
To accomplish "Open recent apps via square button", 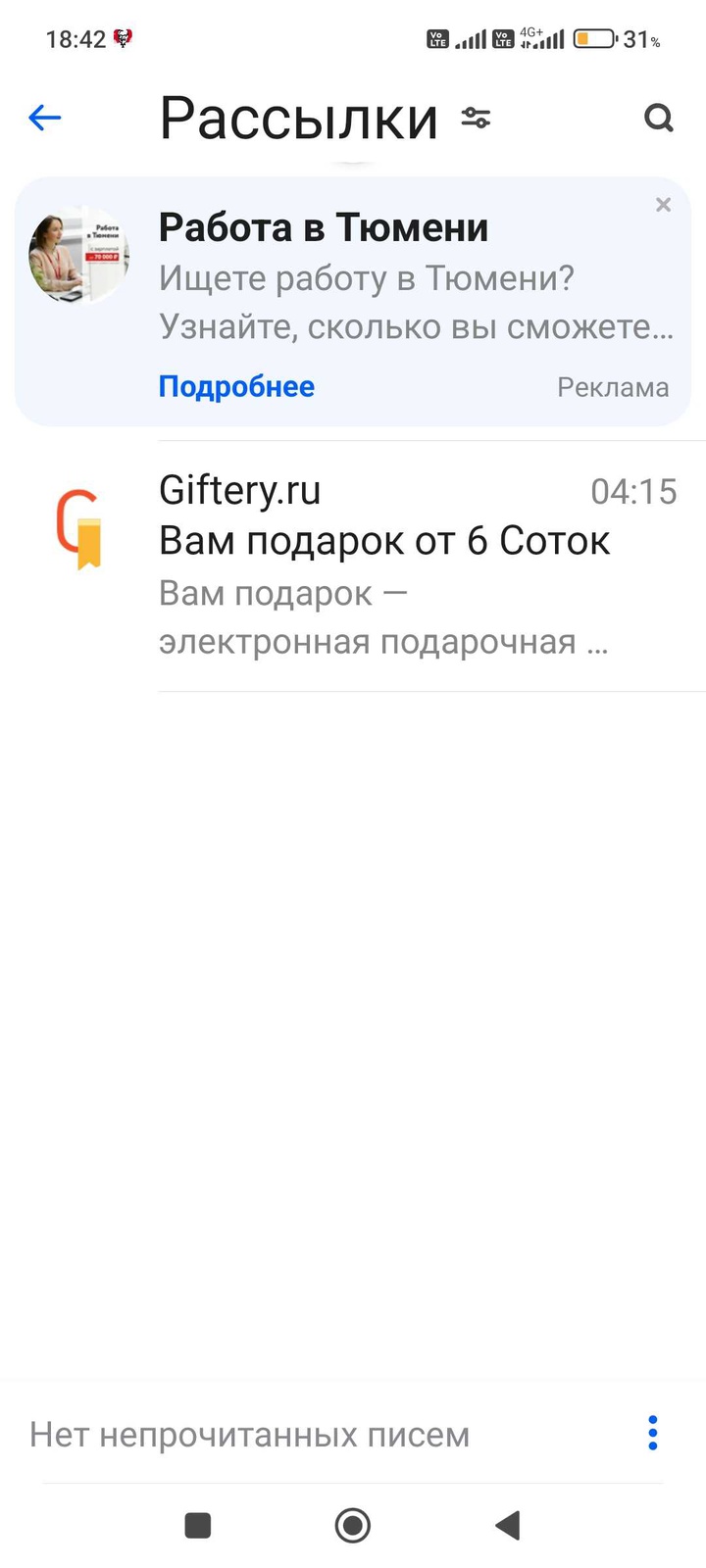I will click(x=198, y=1525).
